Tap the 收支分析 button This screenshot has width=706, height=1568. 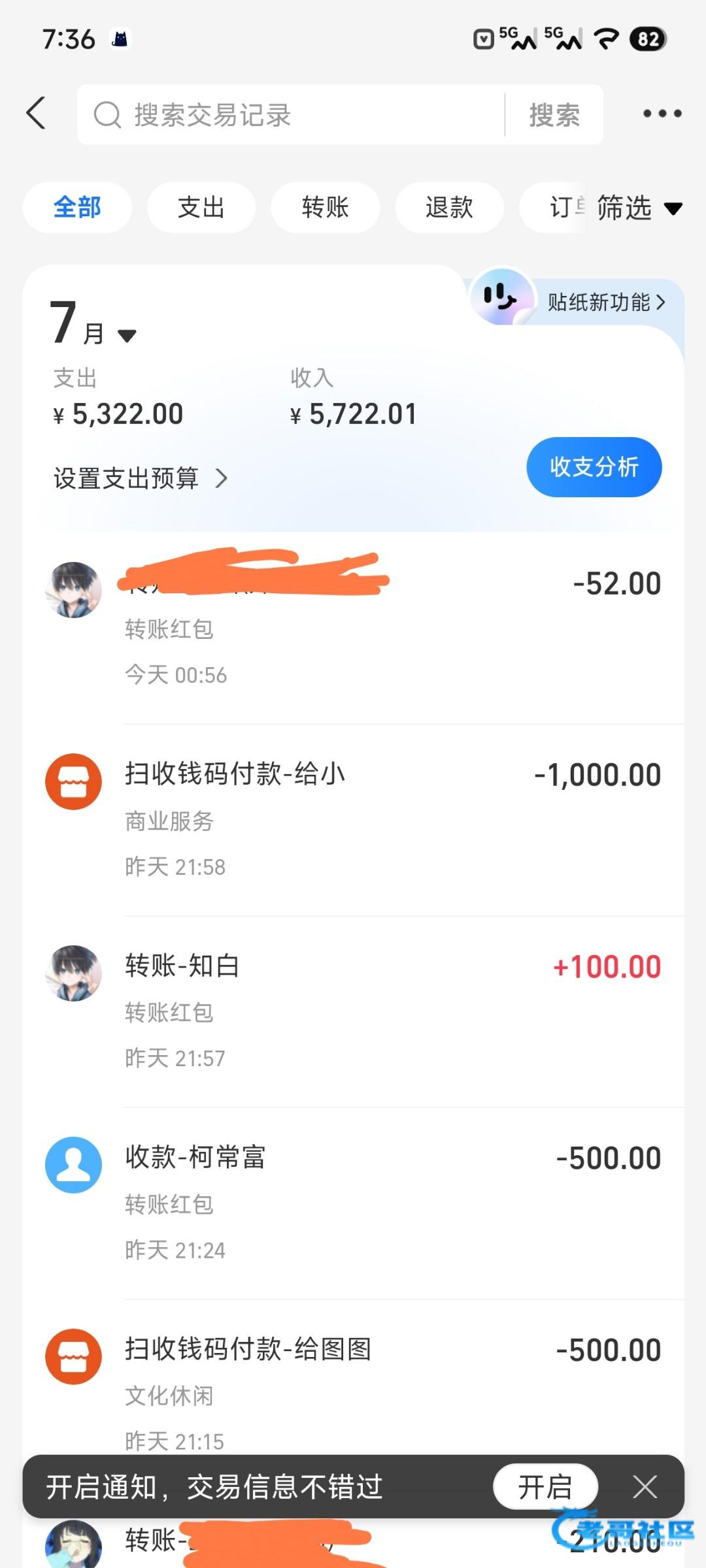pyautogui.click(x=594, y=467)
